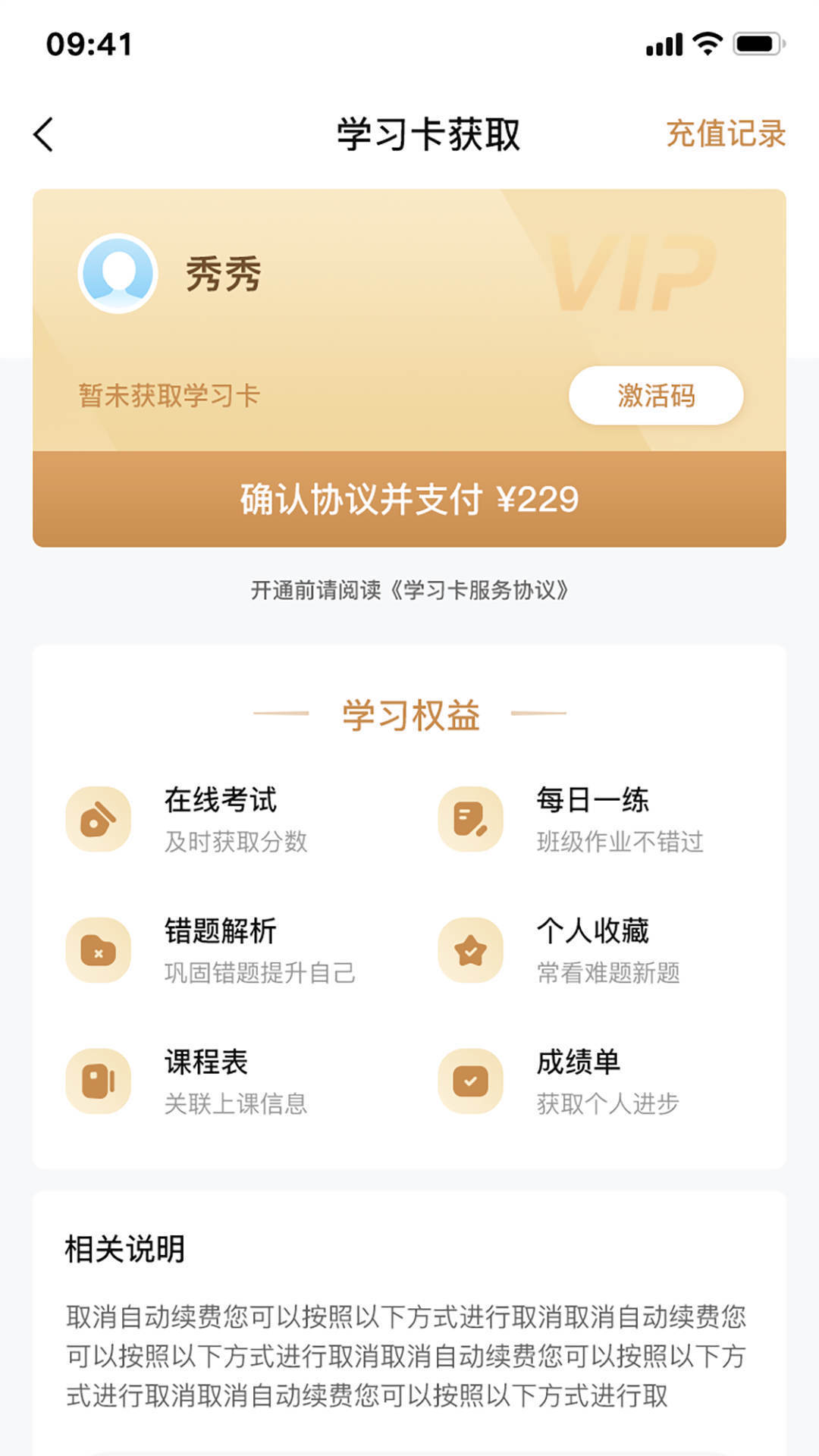Open the 错题解析 wrong-answer analysis icon
Viewport: 819px width, 1456px height.
coord(98,952)
